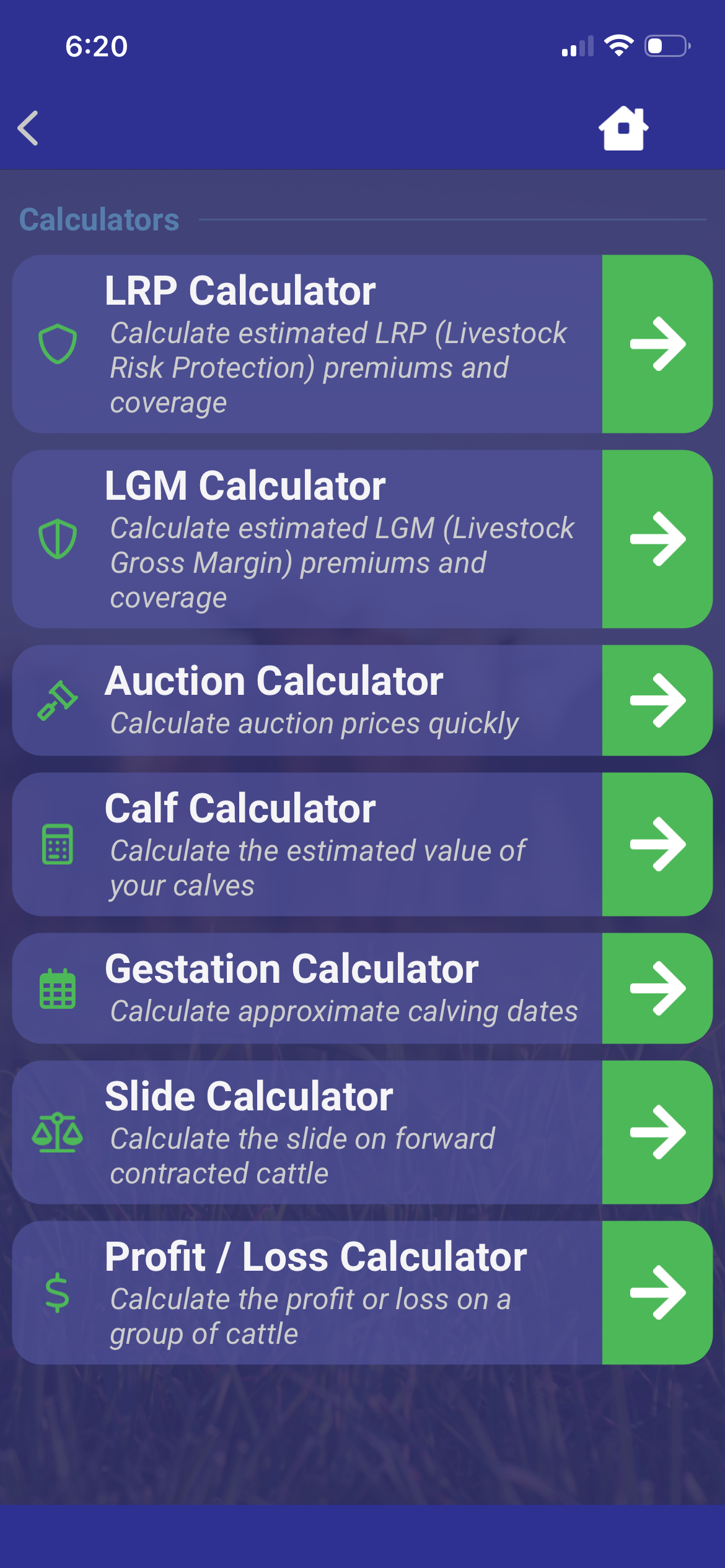This screenshot has width=725, height=1568.
Task: Open the Slide Calculator
Action: [x=657, y=1132]
